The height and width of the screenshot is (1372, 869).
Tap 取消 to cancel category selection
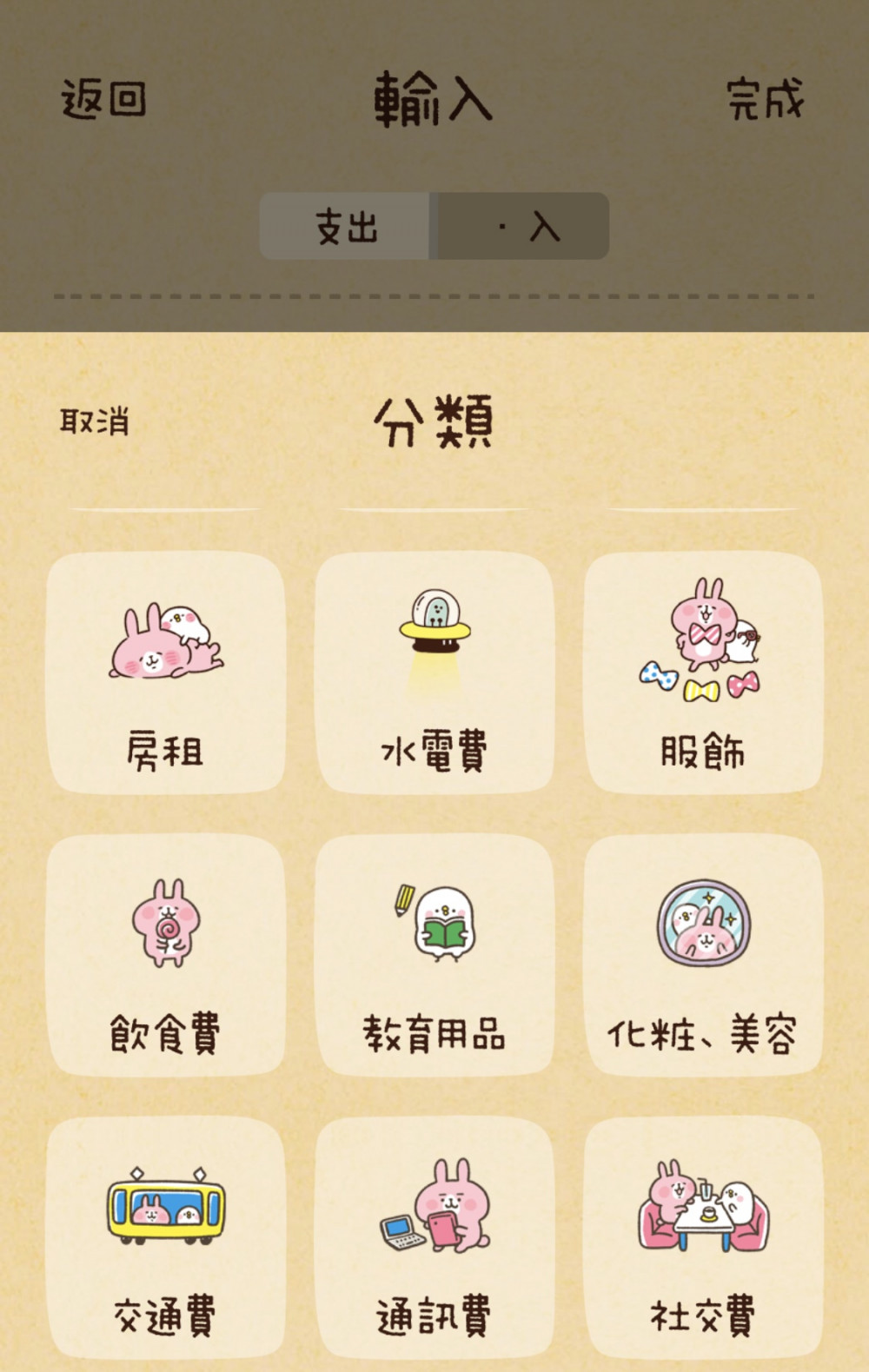click(95, 422)
